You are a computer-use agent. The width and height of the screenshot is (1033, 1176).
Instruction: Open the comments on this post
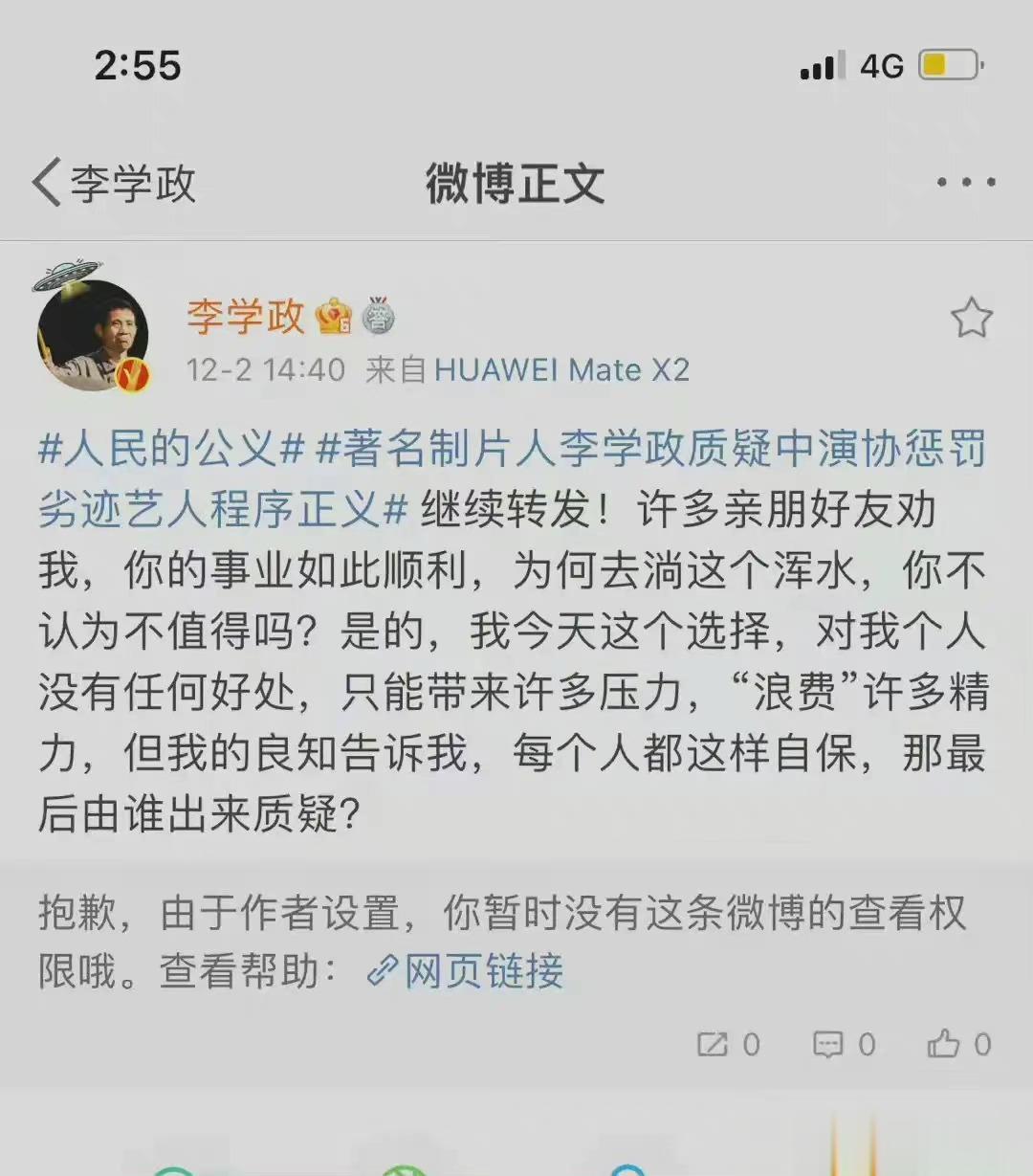[x=844, y=1044]
